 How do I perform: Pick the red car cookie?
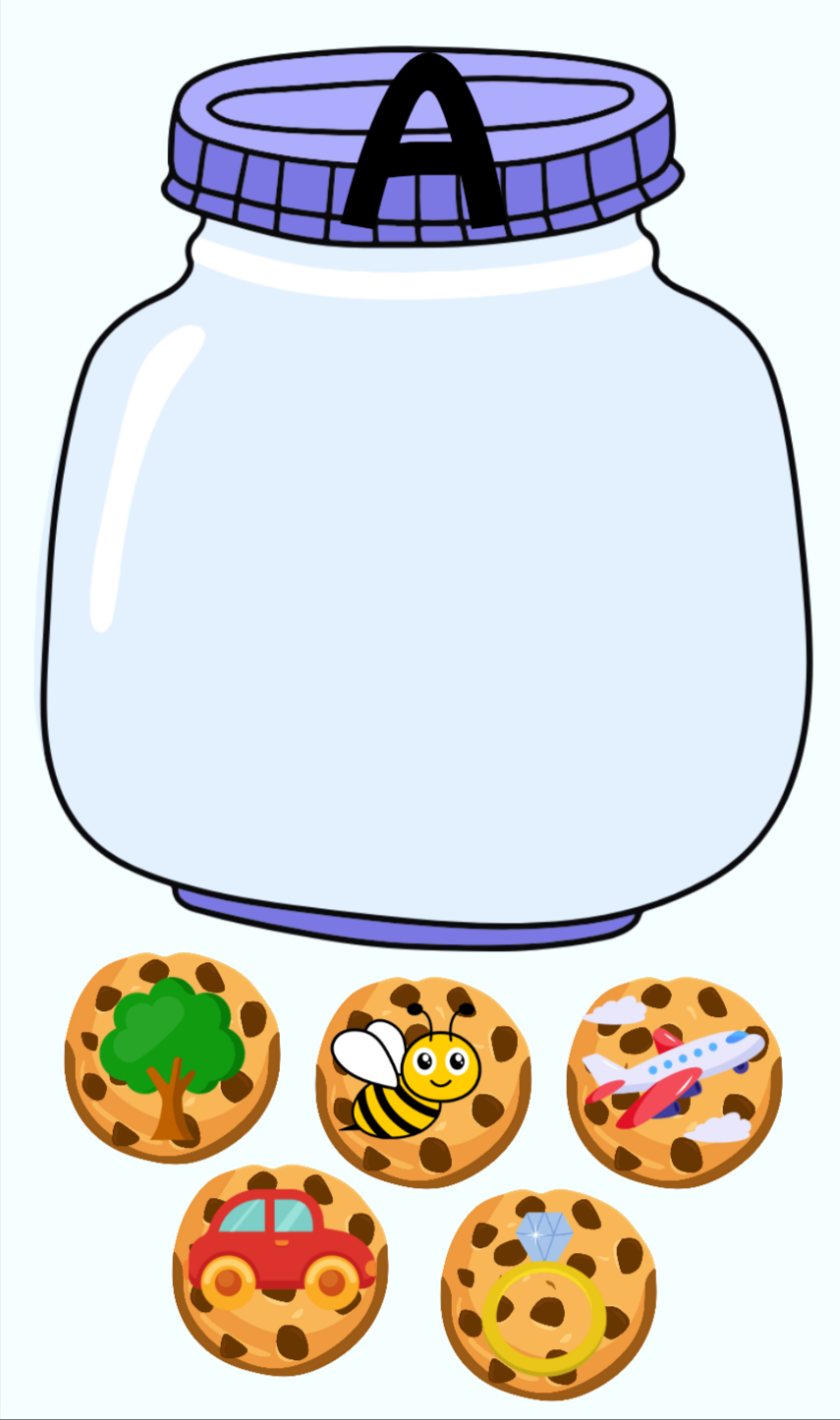point(280,1269)
